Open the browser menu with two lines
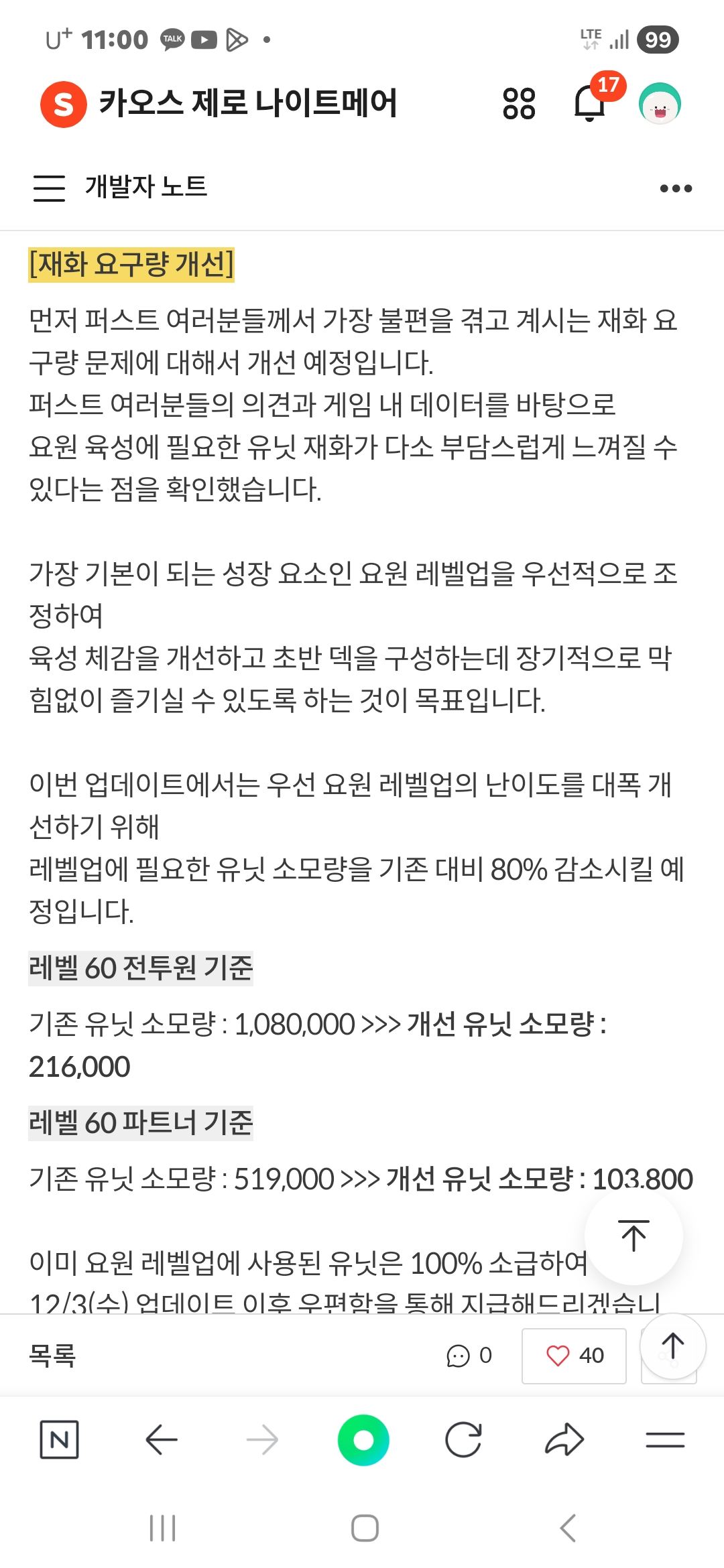Screen dimensions: 724x1568 [x=665, y=1439]
